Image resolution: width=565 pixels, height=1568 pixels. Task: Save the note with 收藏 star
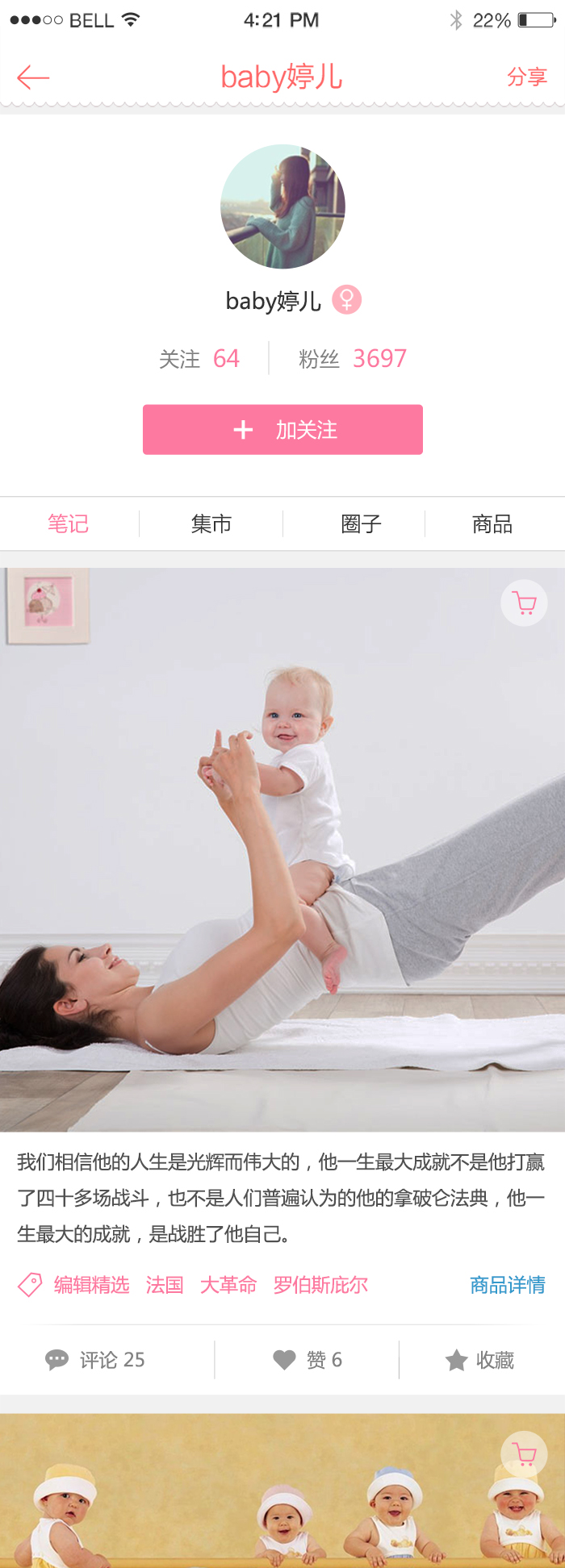point(479,1360)
